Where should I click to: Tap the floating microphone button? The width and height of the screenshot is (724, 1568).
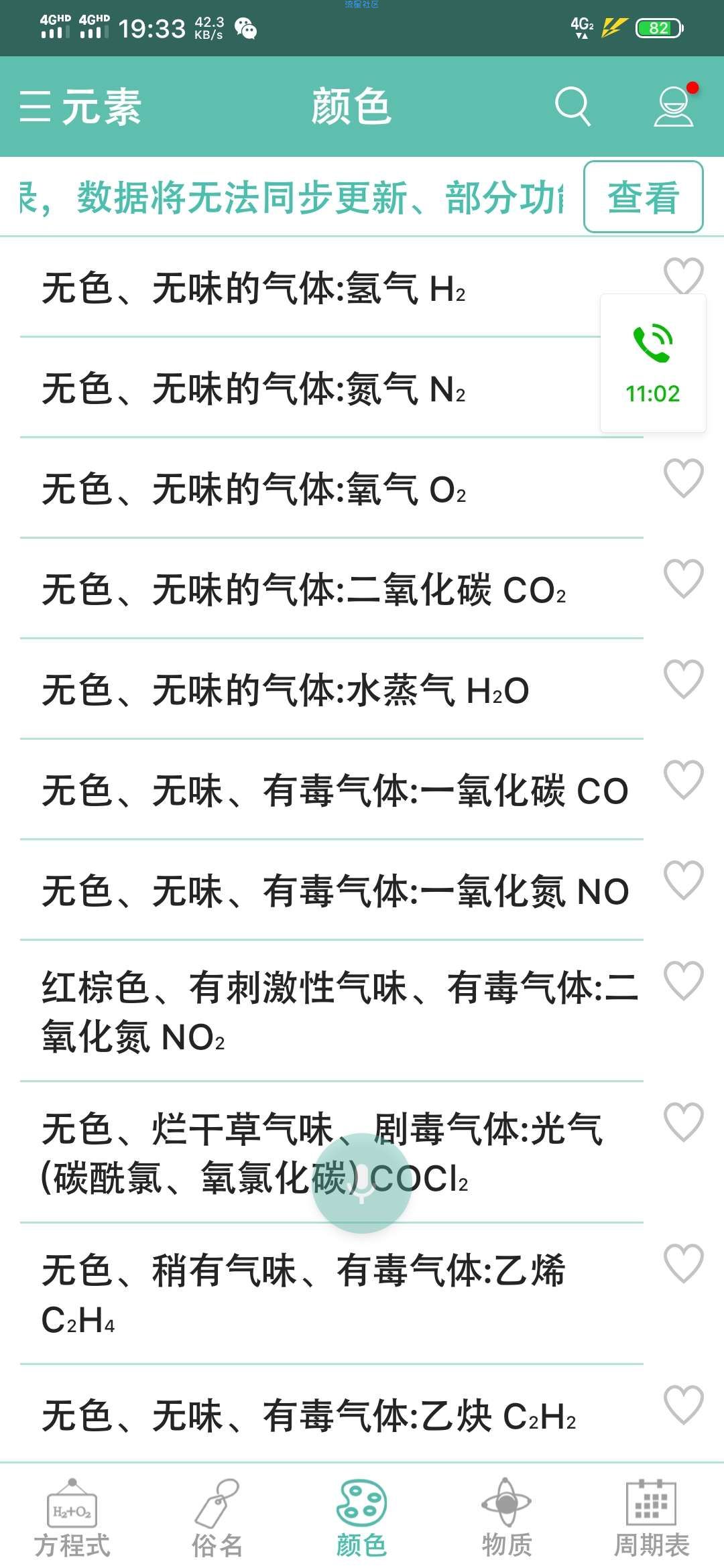coord(362,1183)
